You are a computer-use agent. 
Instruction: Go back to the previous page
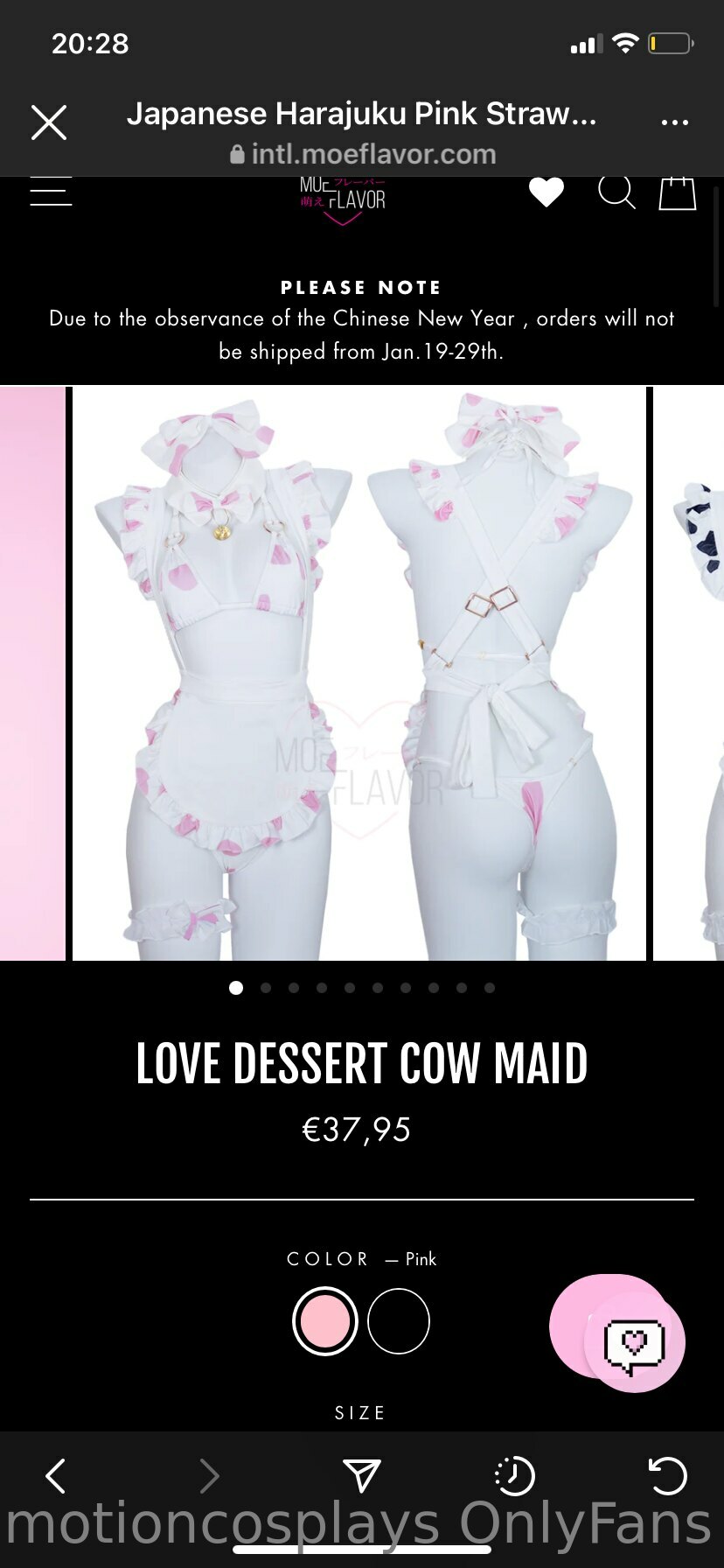(x=55, y=1476)
